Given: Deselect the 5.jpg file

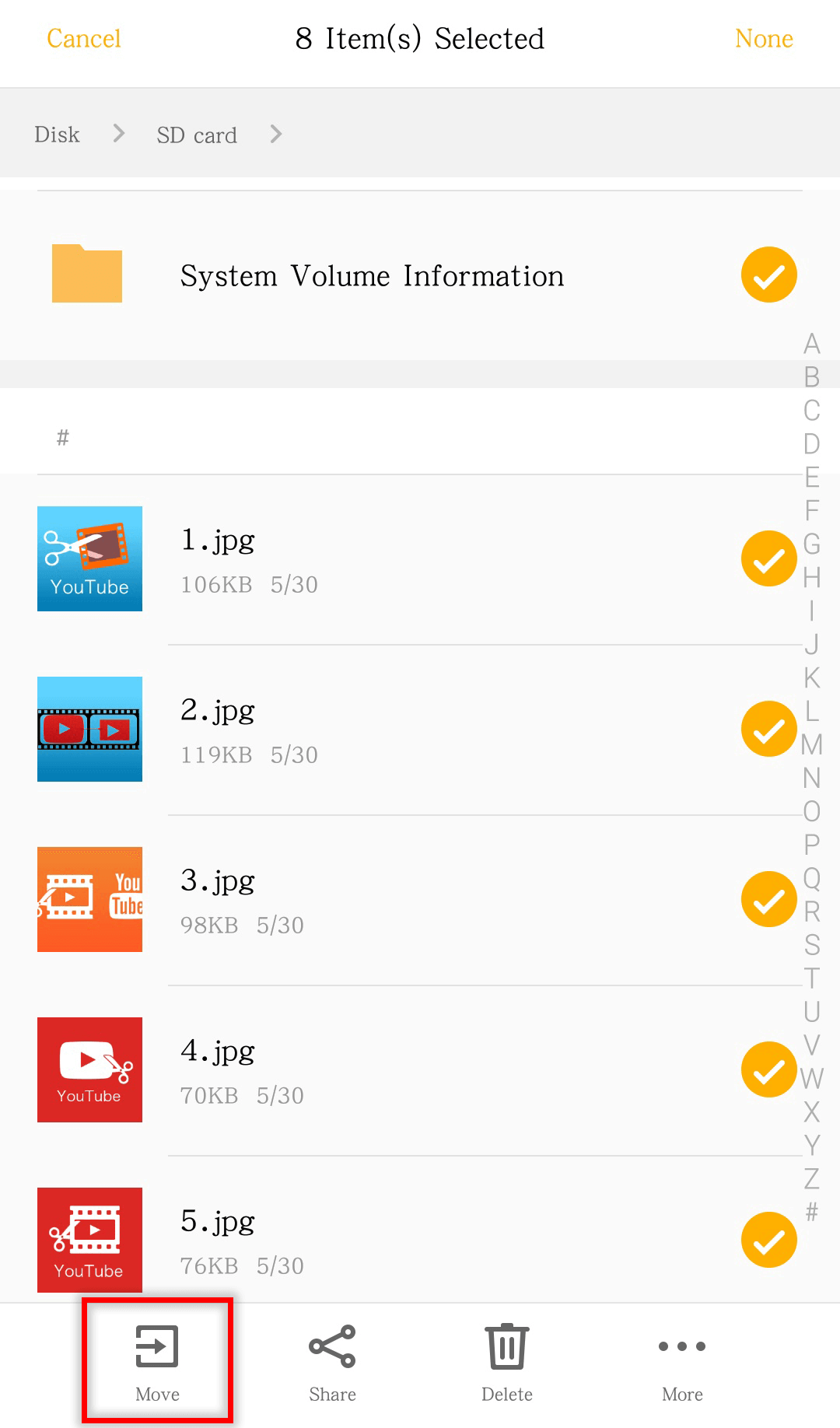Looking at the screenshot, I should 768,1240.
